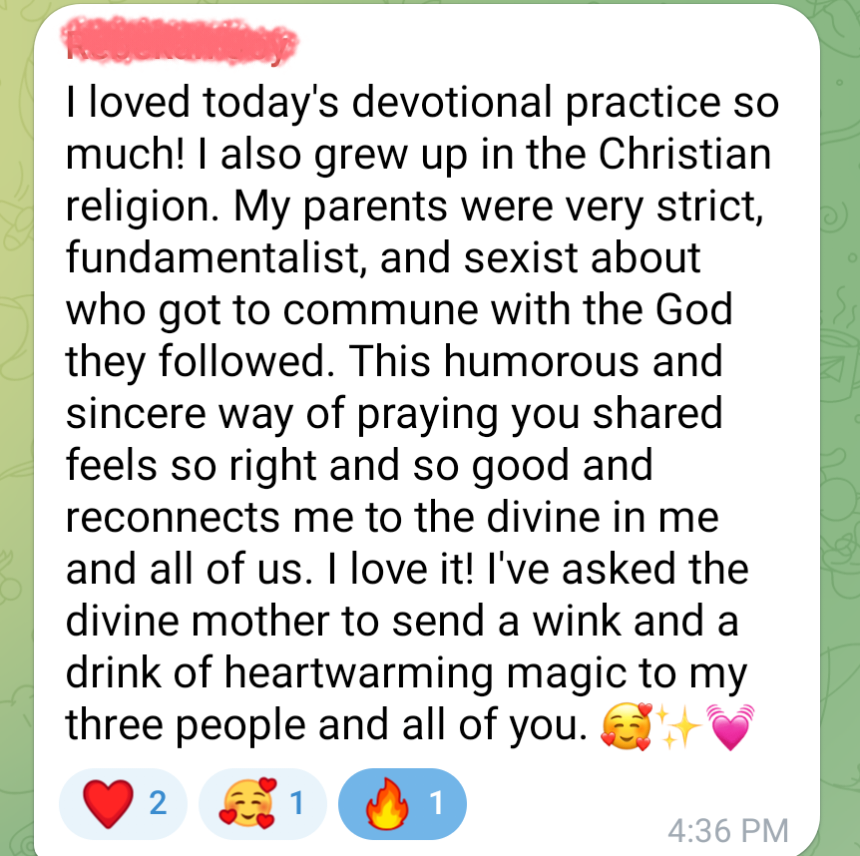Viewport: 860px width, 856px height.
Task: Open the sender's profile from the name
Action: pyautogui.click(x=180, y=43)
